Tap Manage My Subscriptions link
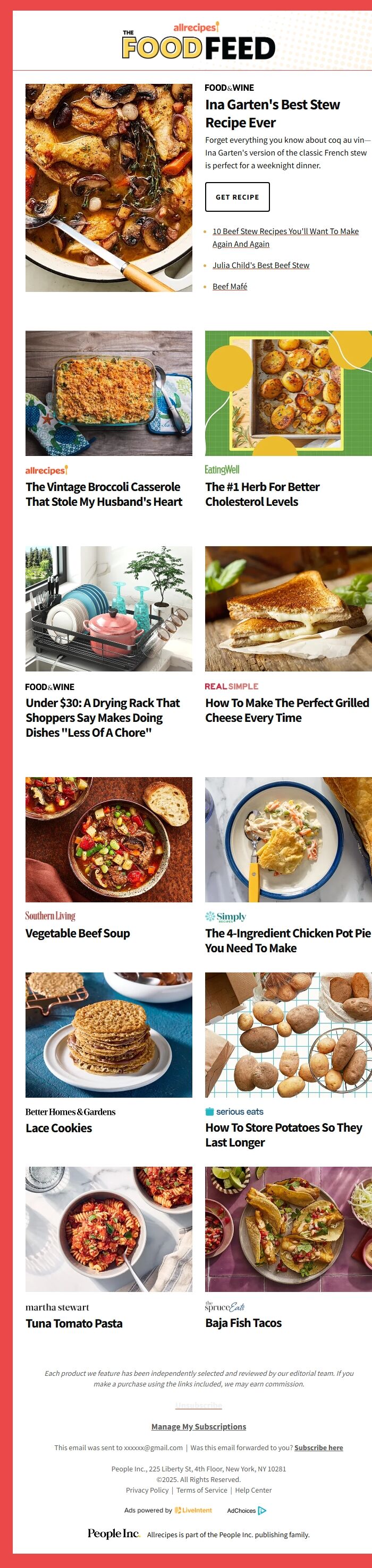 click(199, 1426)
